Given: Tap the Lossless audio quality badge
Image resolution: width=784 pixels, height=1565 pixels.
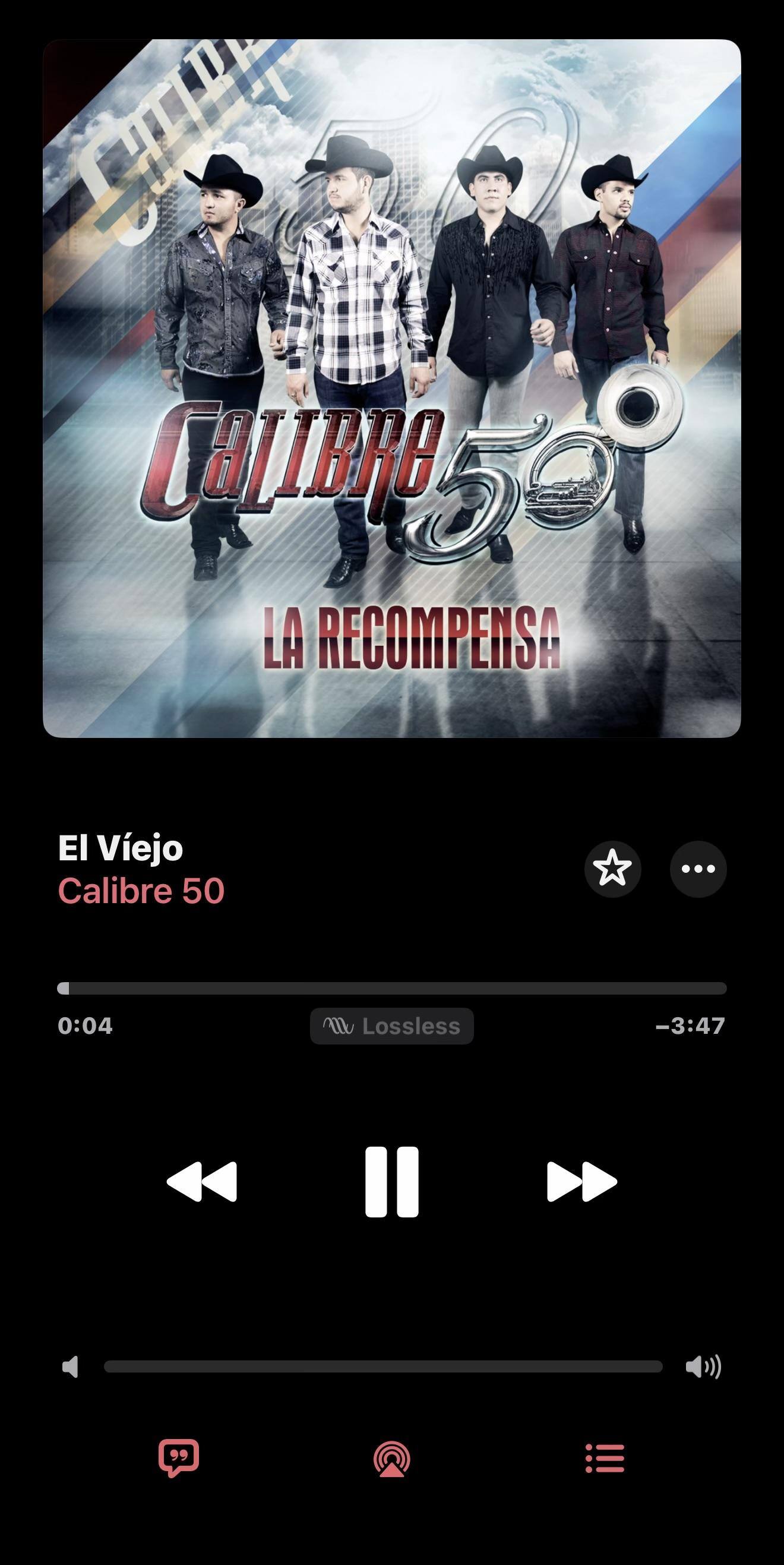Looking at the screenshot, I should coord(391,1026).
